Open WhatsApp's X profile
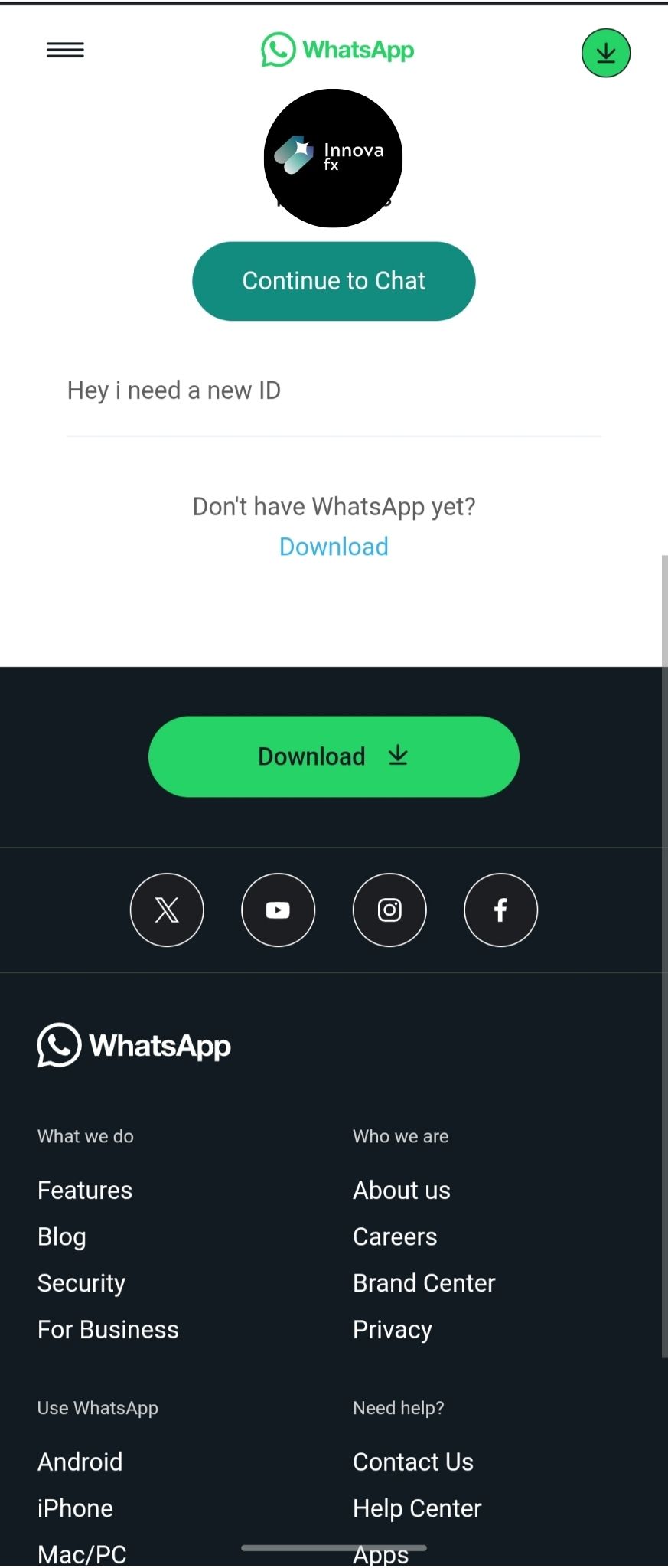Screen dimensions: 668x1568 (x=167, y=910)
